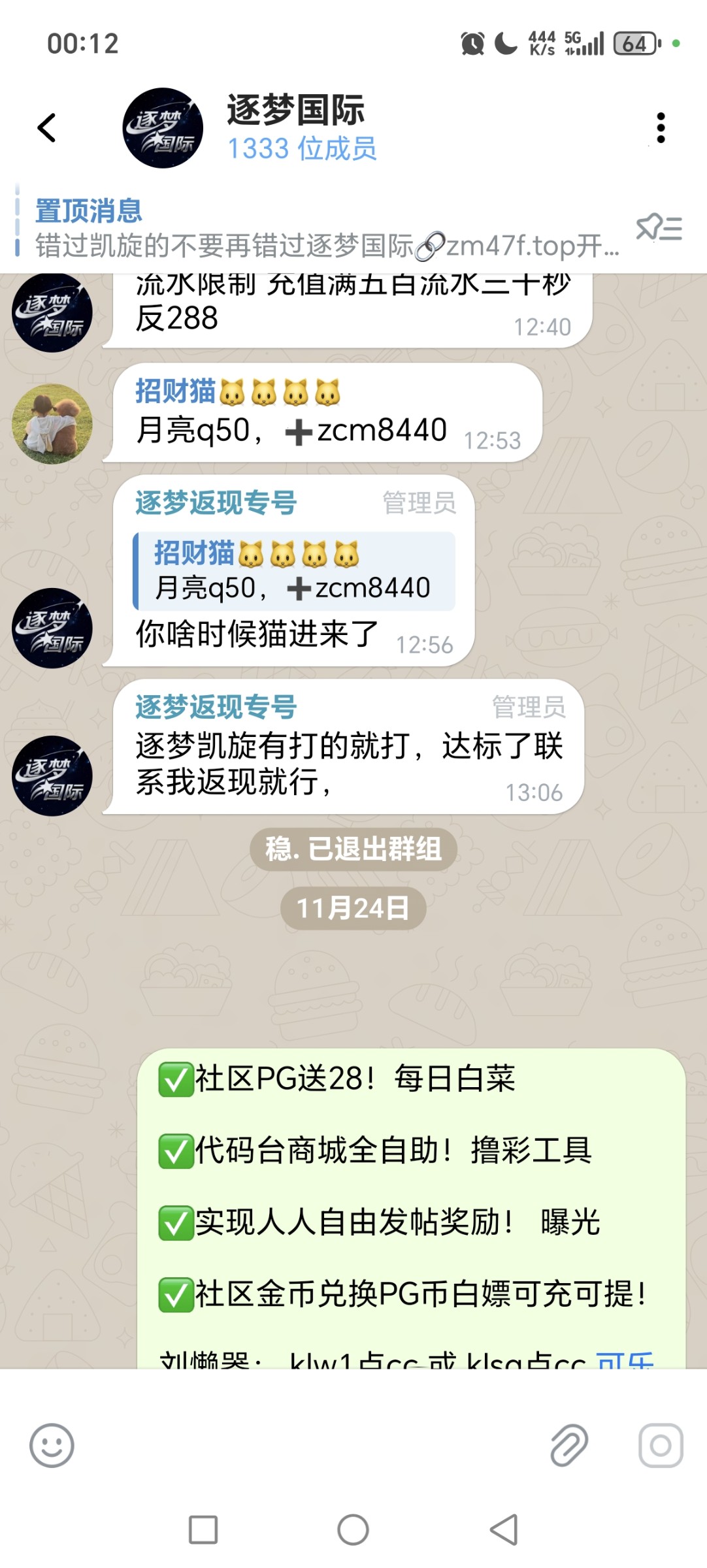Tap the 11月24日 date header

[353, 907]
